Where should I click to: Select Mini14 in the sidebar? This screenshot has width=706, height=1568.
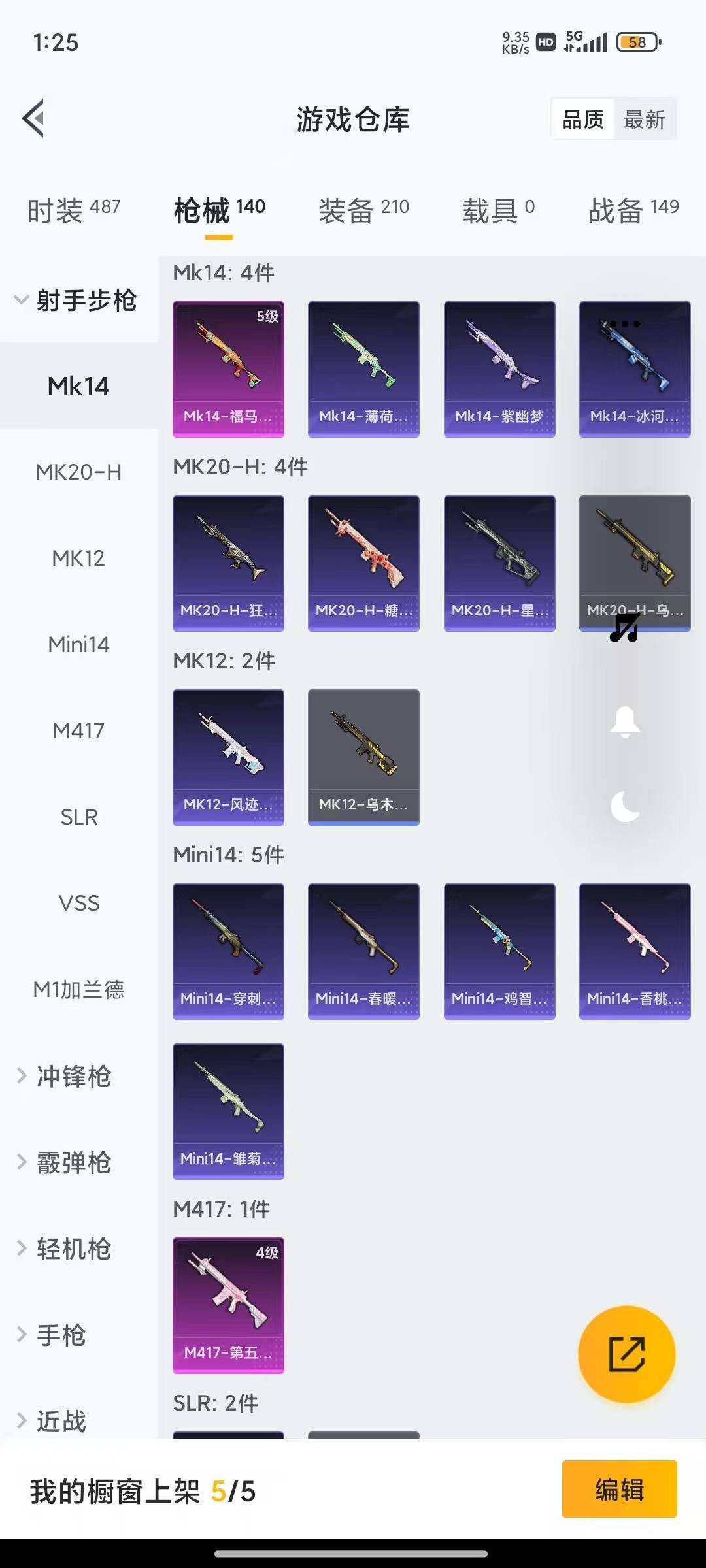click(78, 645)
